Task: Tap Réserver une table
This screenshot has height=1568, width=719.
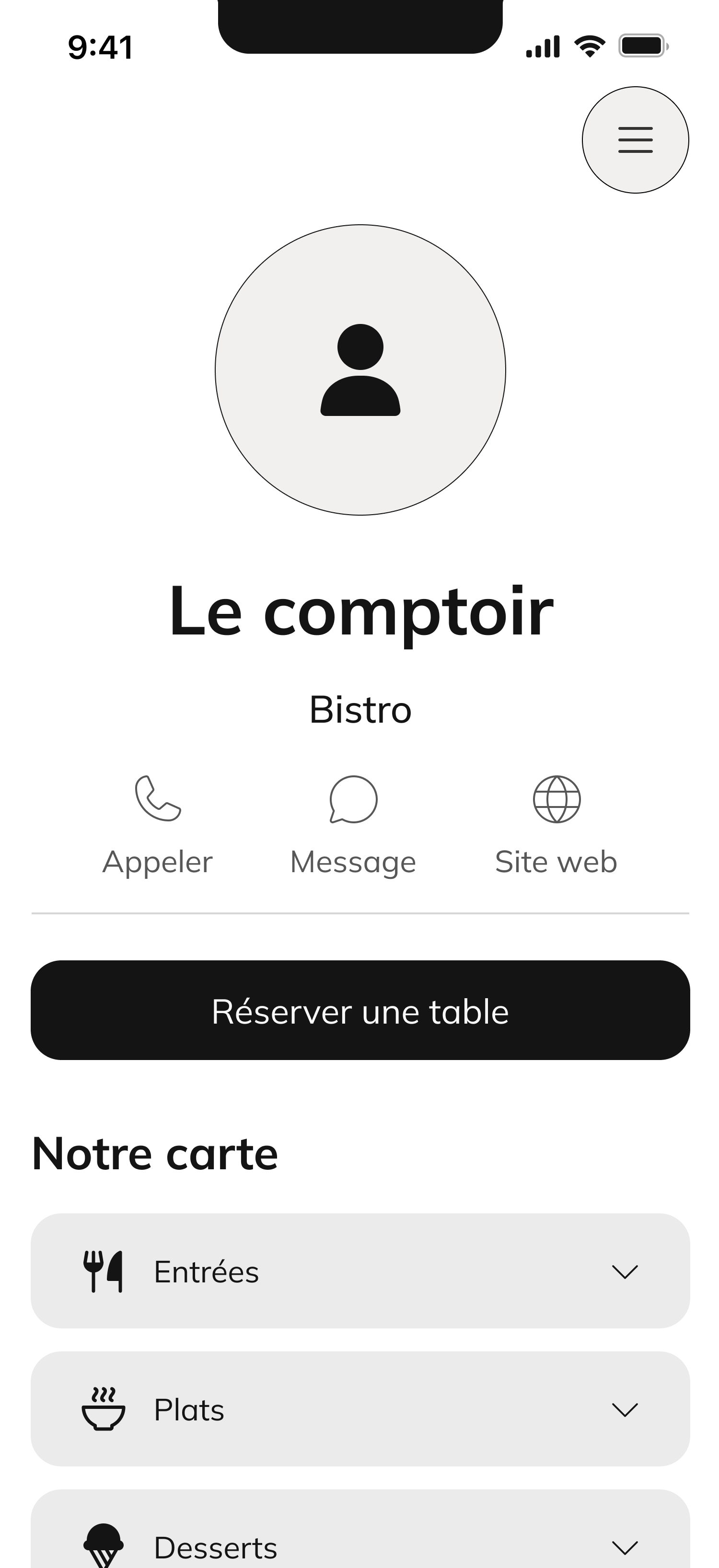Action: (360, 1011)
